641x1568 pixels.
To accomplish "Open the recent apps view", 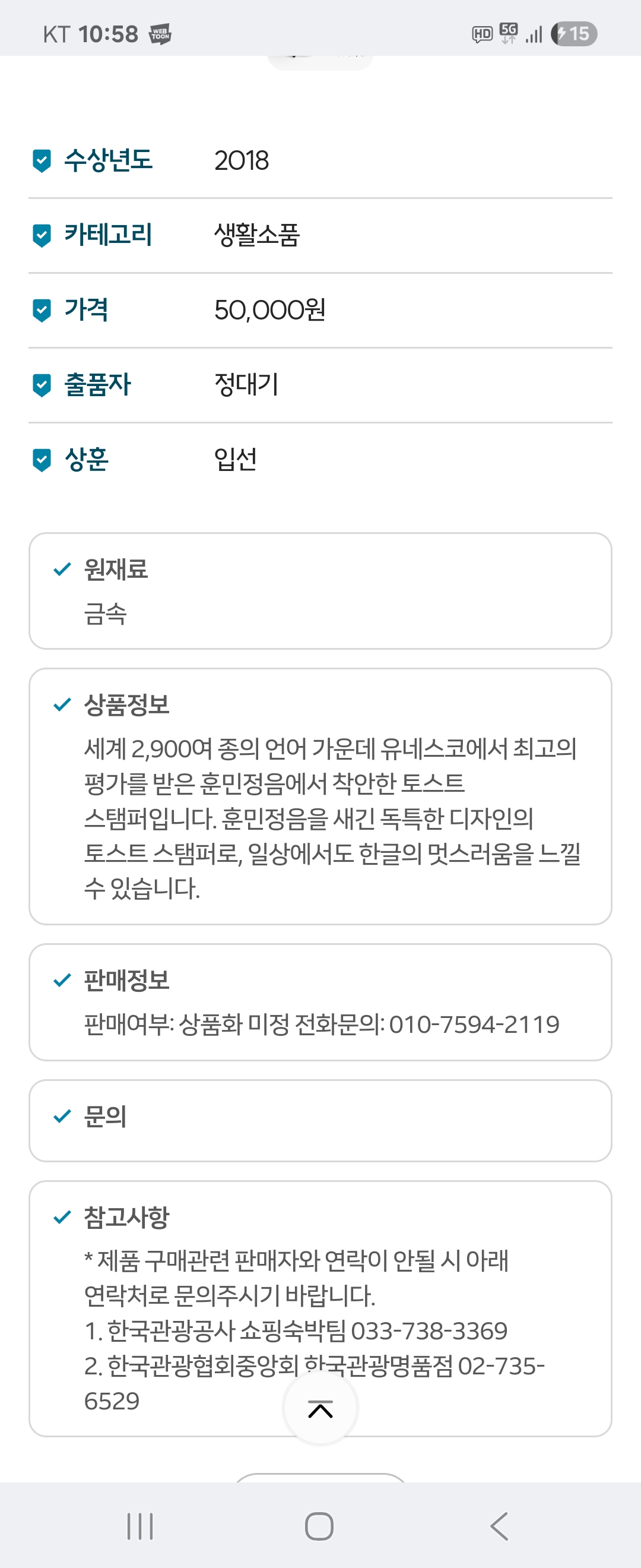I will click(140, 1526).
